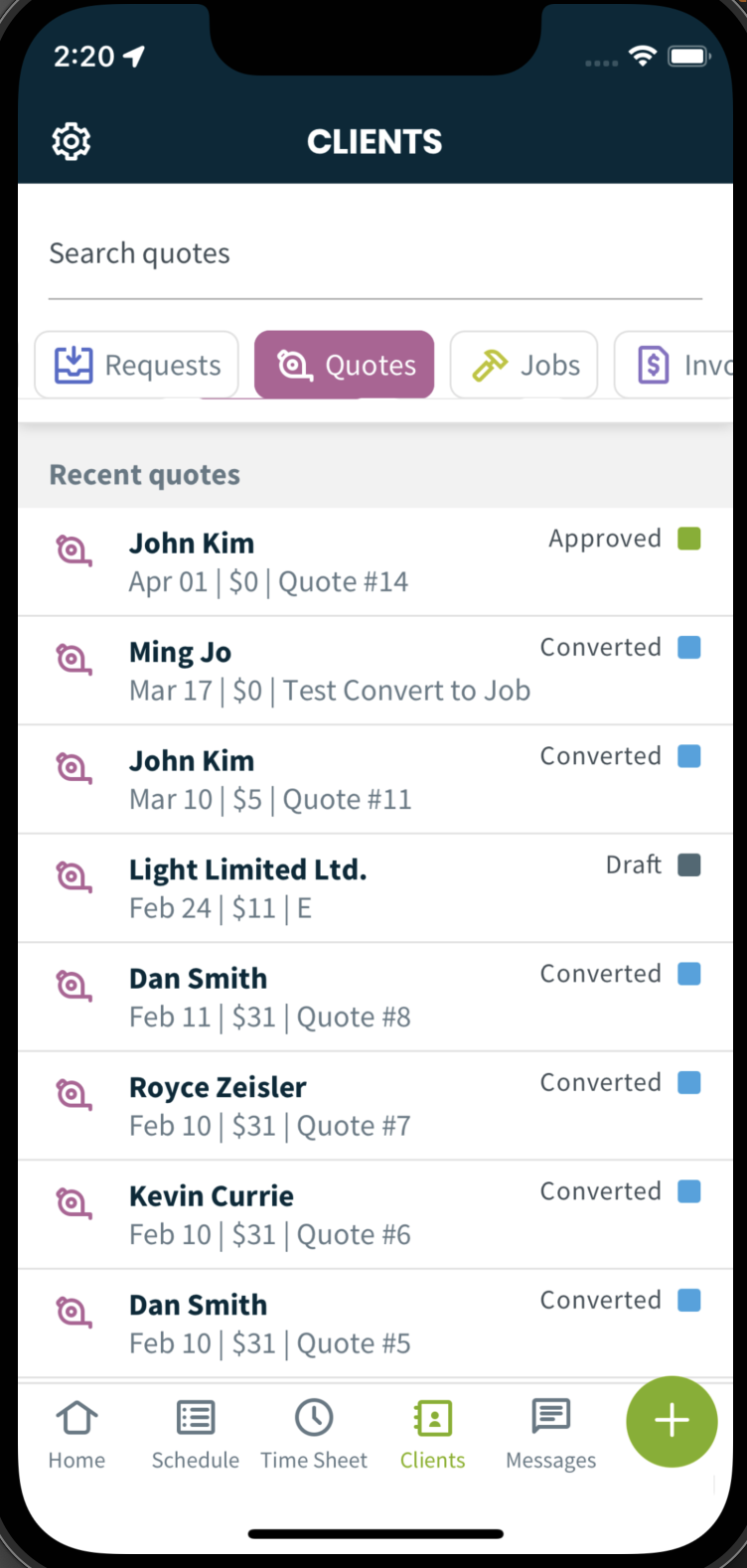Select the Requests filter icon
This screenshot has height=1568, width=747.
coord(66,365)
